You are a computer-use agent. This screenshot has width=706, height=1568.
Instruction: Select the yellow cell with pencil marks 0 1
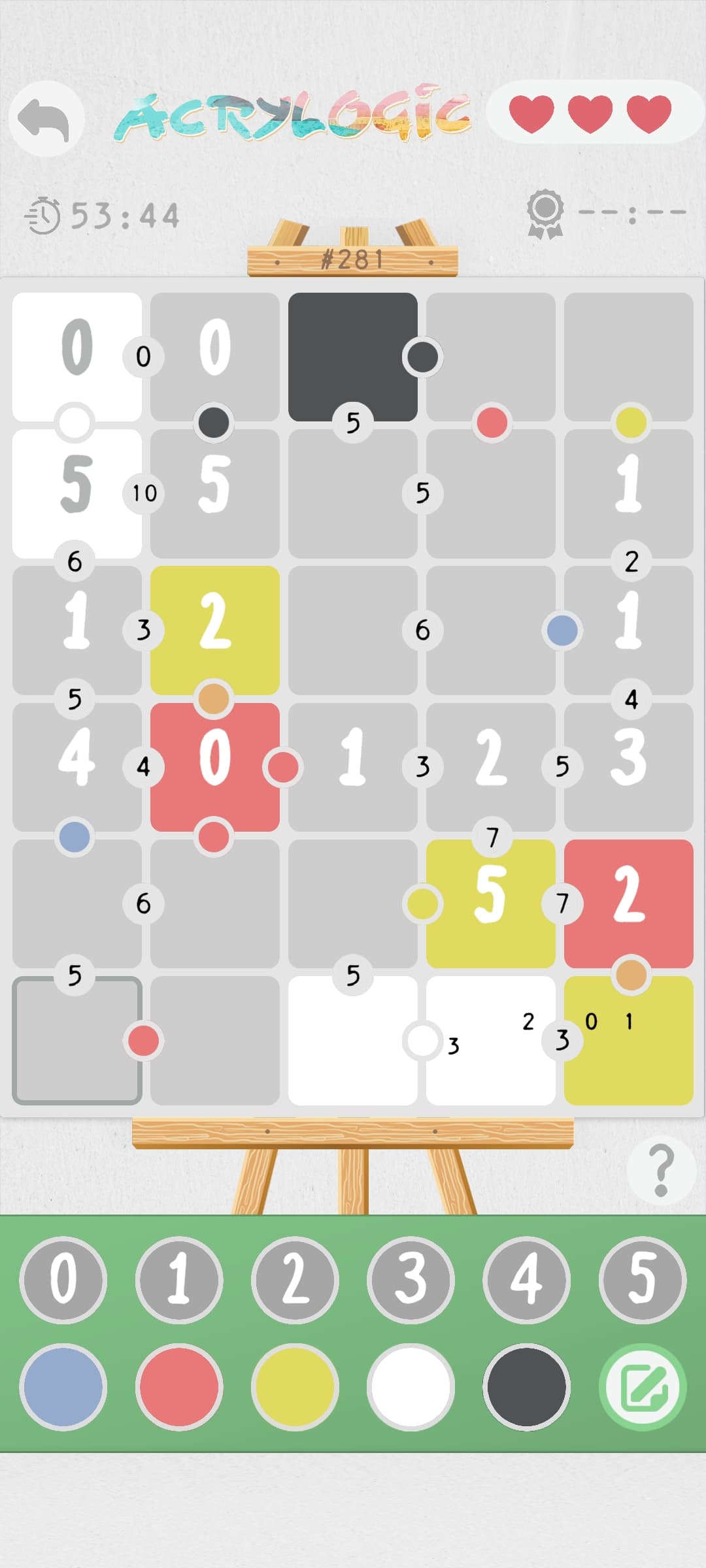point(629,1041)
